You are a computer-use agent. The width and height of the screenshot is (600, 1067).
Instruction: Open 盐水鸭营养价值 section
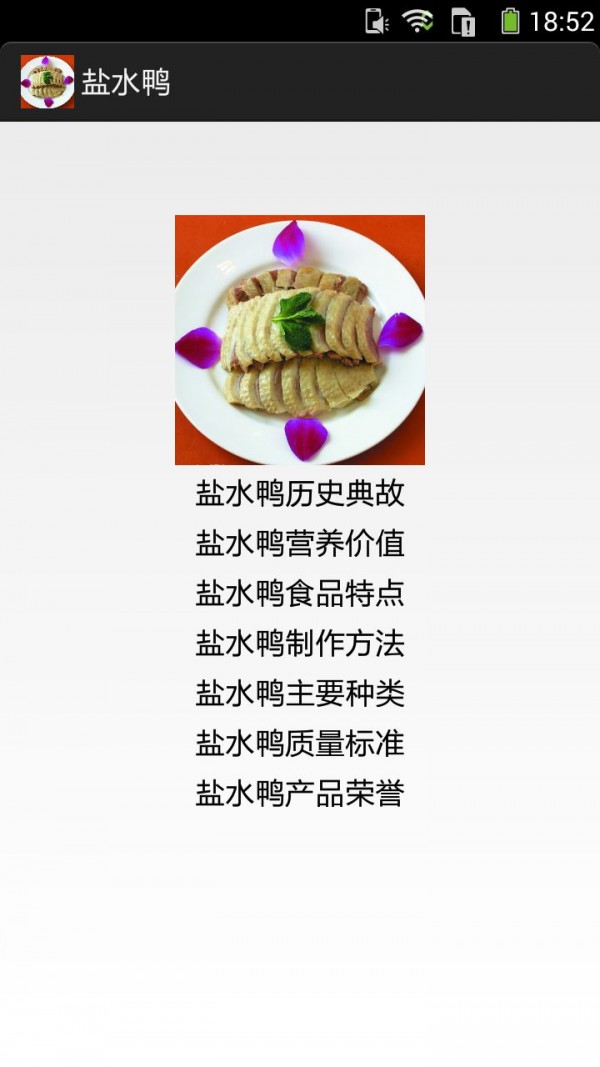pos(300,544)
